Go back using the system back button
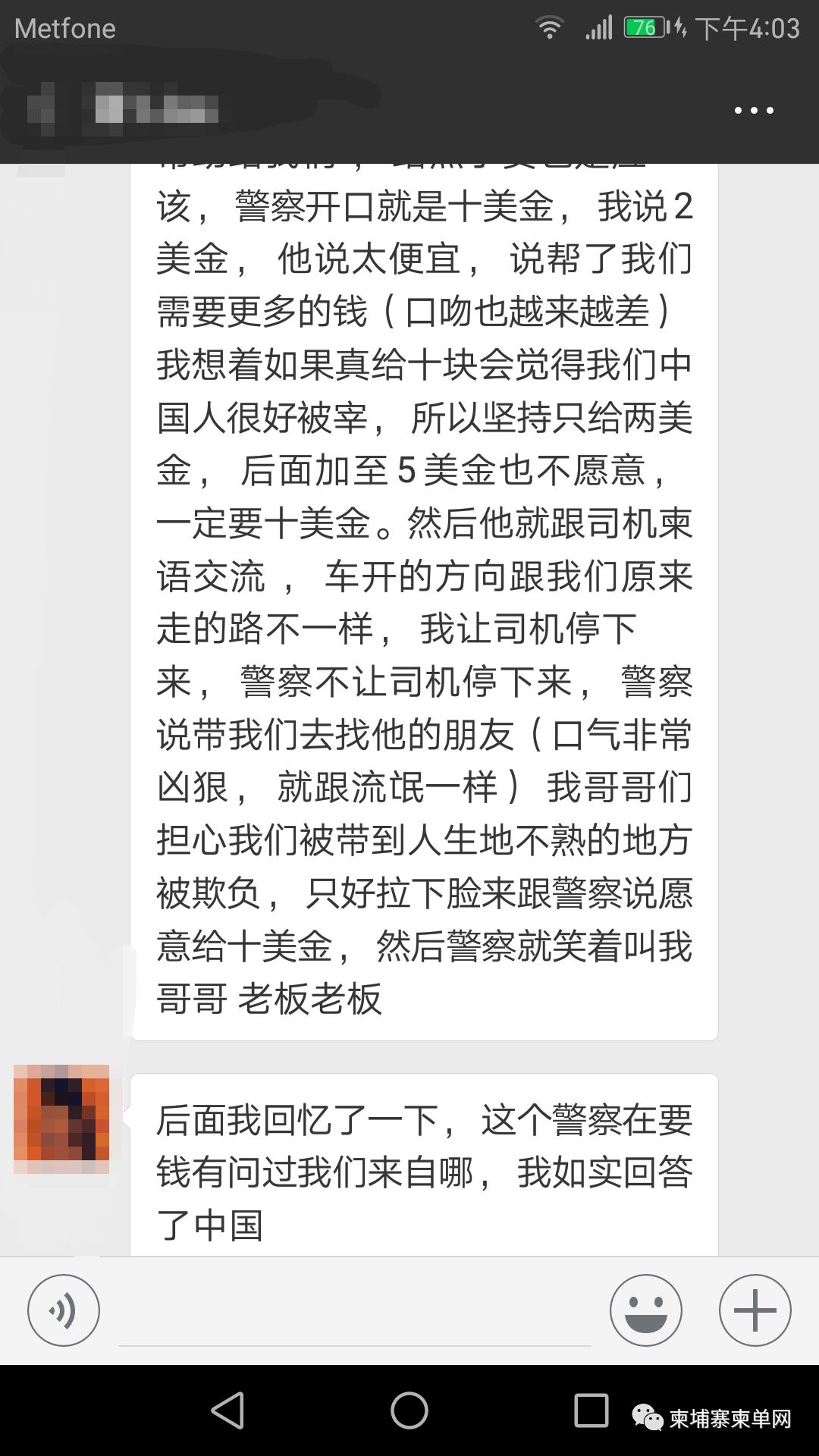The width and height of the screenshot is (819, 1456). (227, 1410)
